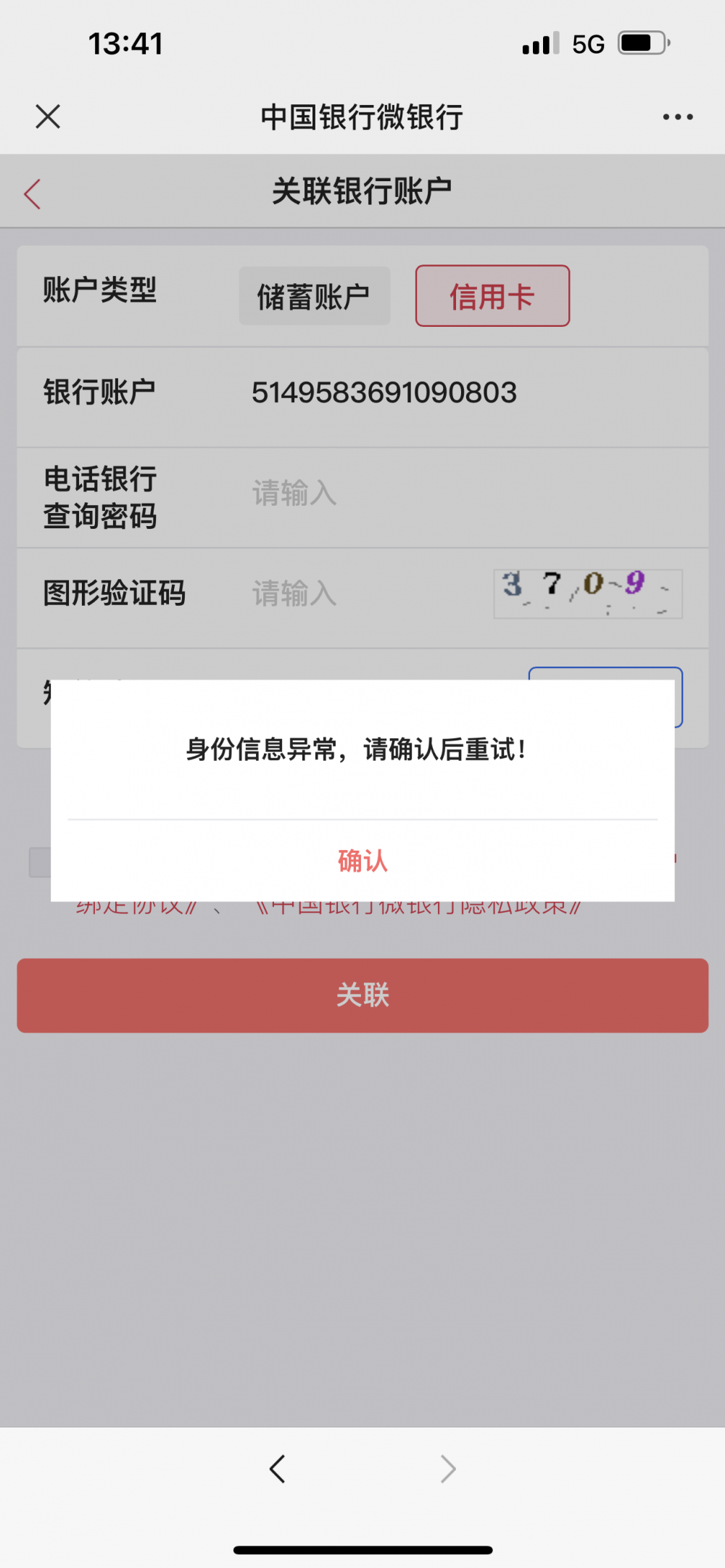The image size is (725, 1568).
Task: Refresh the captcha image
Action: pos(587,594)
